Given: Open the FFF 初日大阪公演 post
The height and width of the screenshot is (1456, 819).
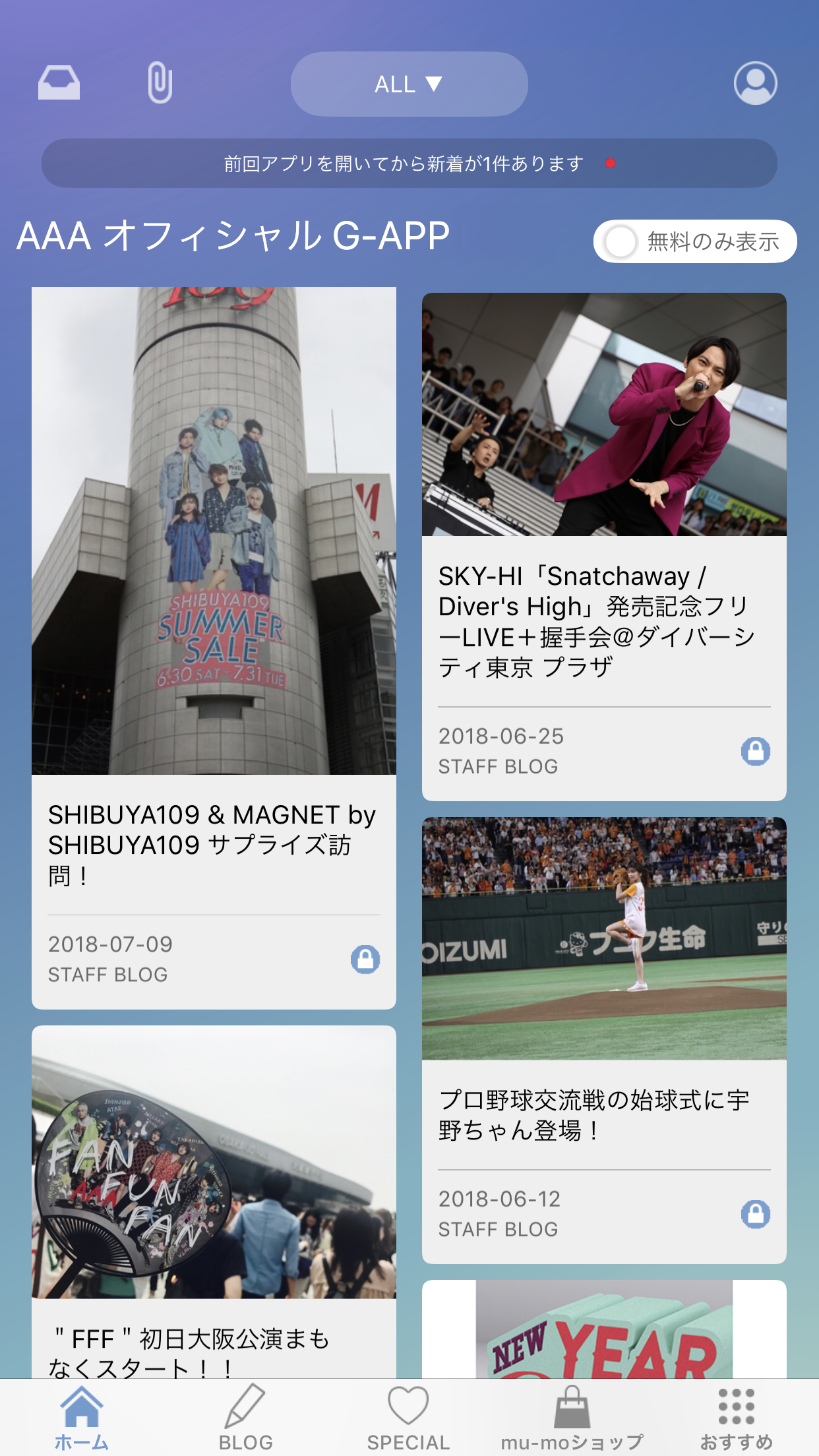Looking at the screenshot, I should [x=214, y=1201].
